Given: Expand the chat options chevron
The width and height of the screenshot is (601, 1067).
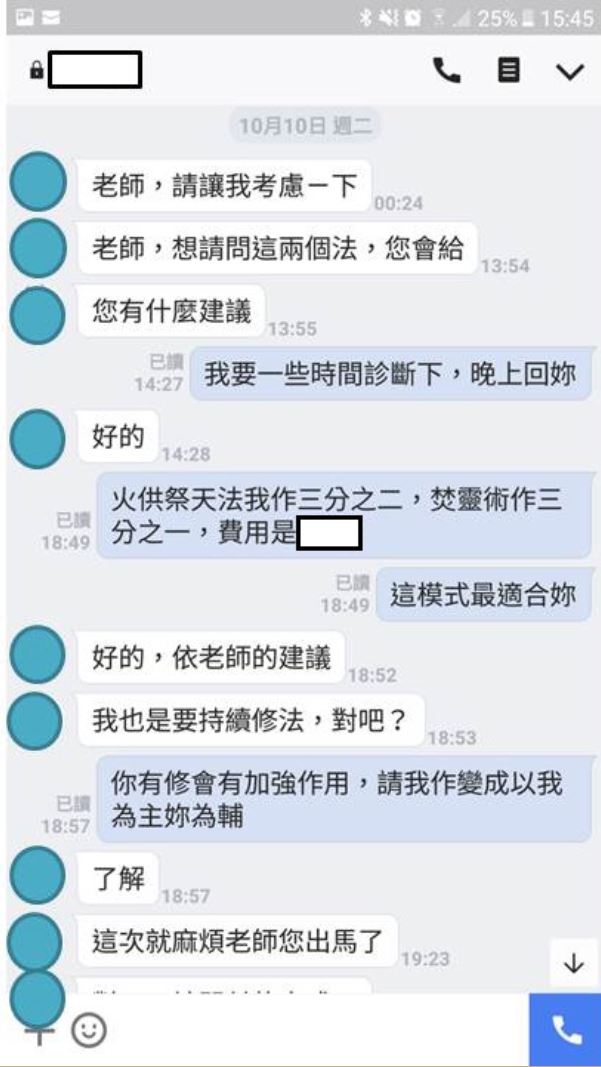Looking at the screenshot, I should 569,72.
